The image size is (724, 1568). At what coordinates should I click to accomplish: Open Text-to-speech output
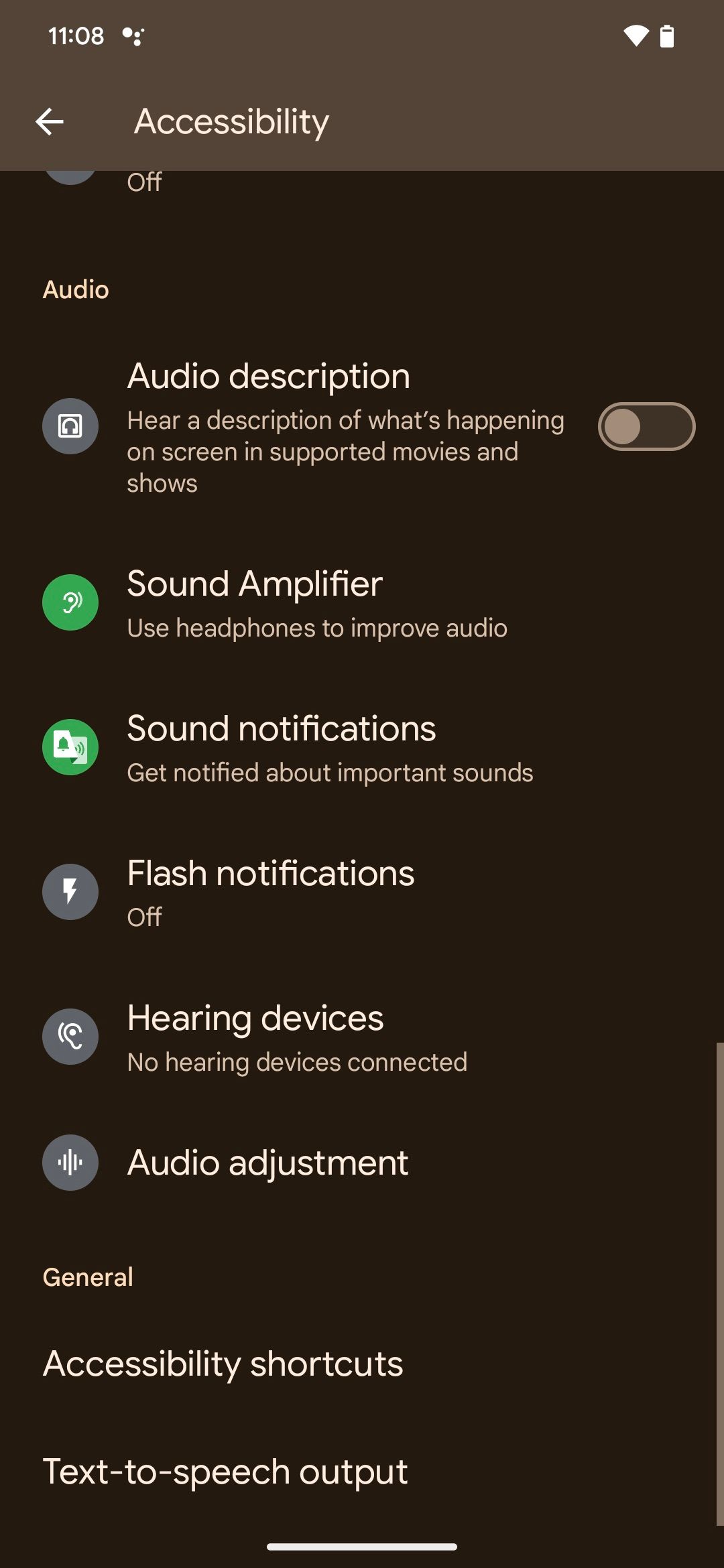click(x=225, y=1472)
